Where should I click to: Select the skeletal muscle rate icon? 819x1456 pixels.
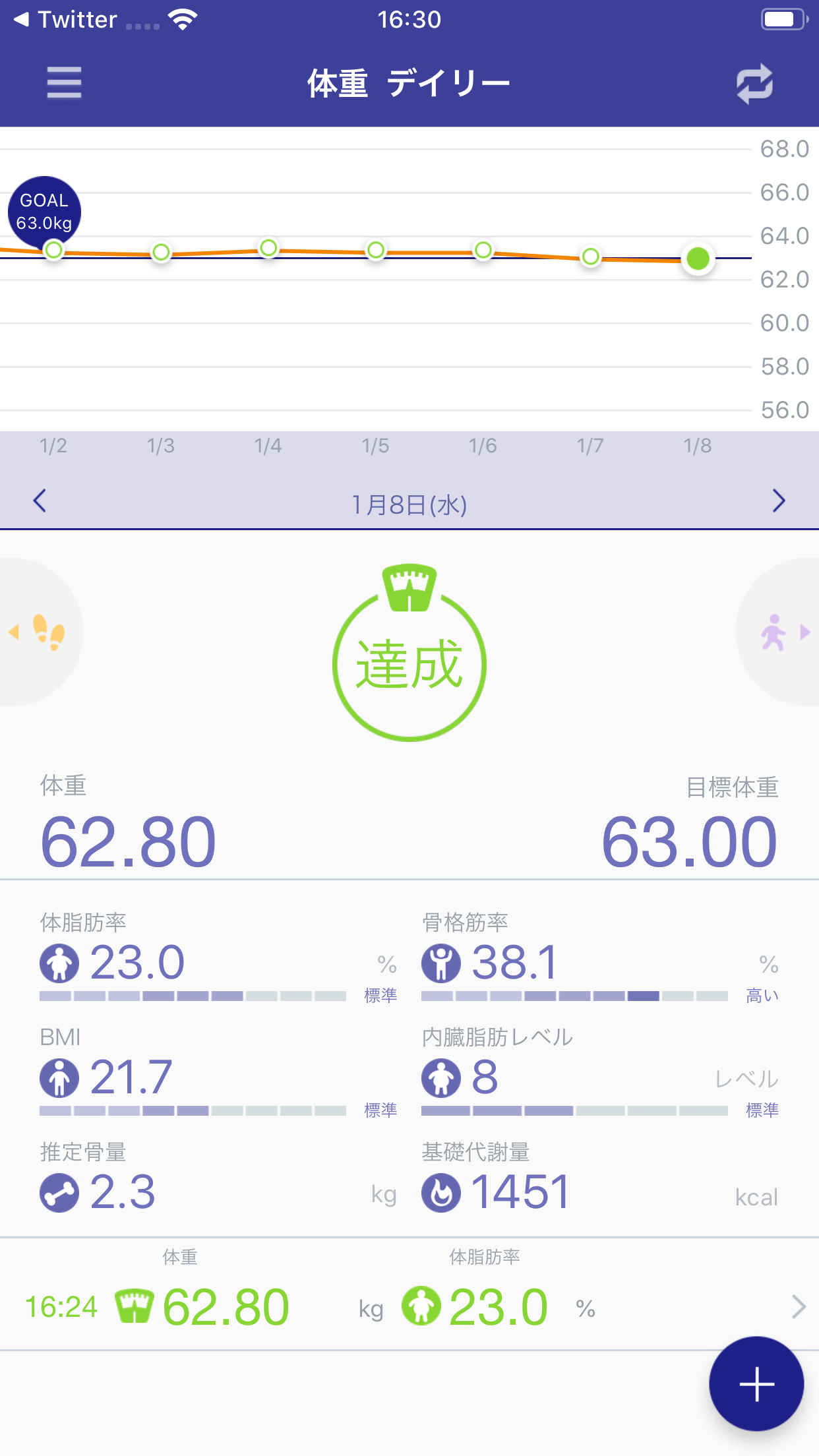pyautogui.click(x=442, y=964)
